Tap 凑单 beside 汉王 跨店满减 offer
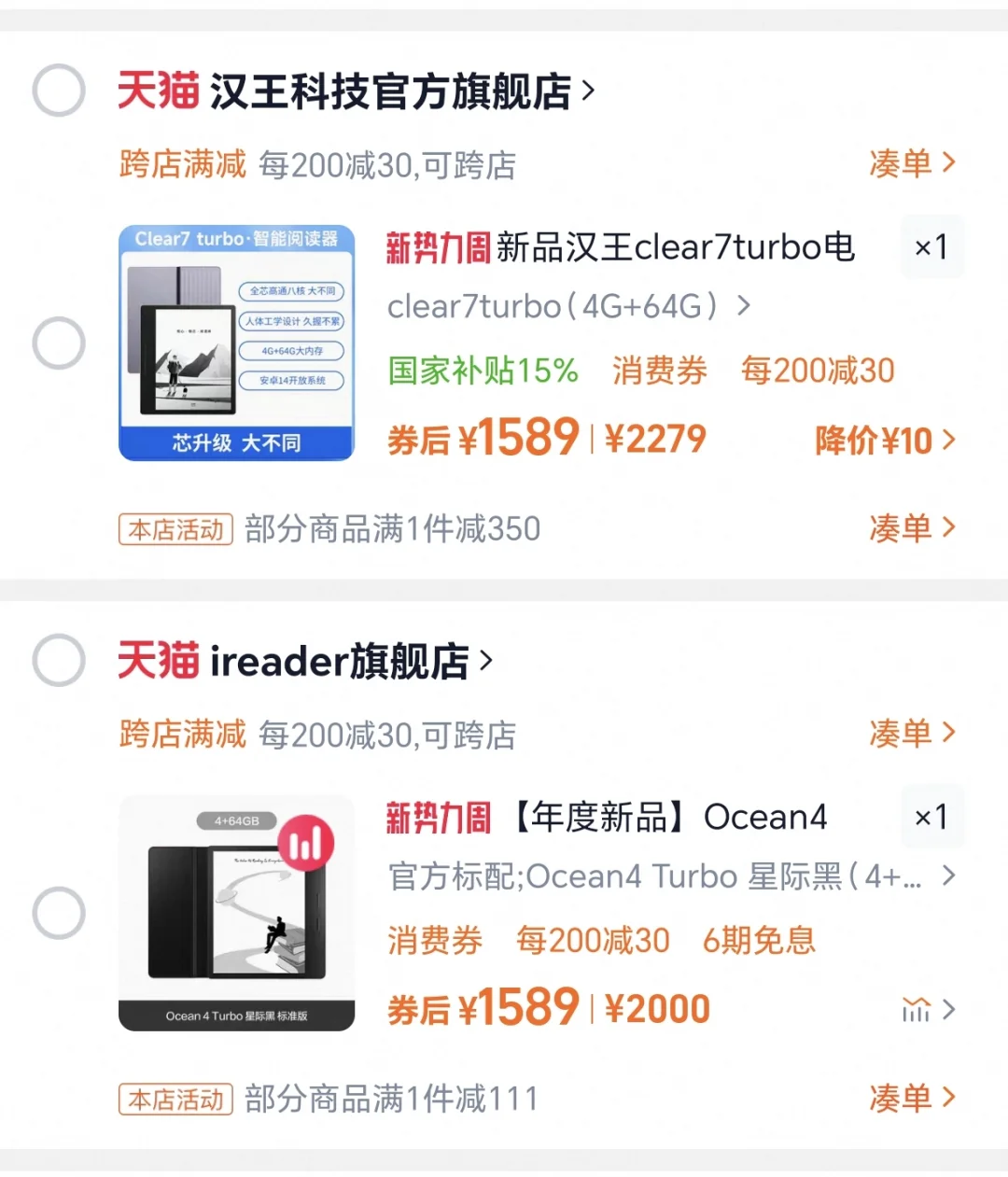This screenshot has height=1177, width=1008. click(912, 163)
